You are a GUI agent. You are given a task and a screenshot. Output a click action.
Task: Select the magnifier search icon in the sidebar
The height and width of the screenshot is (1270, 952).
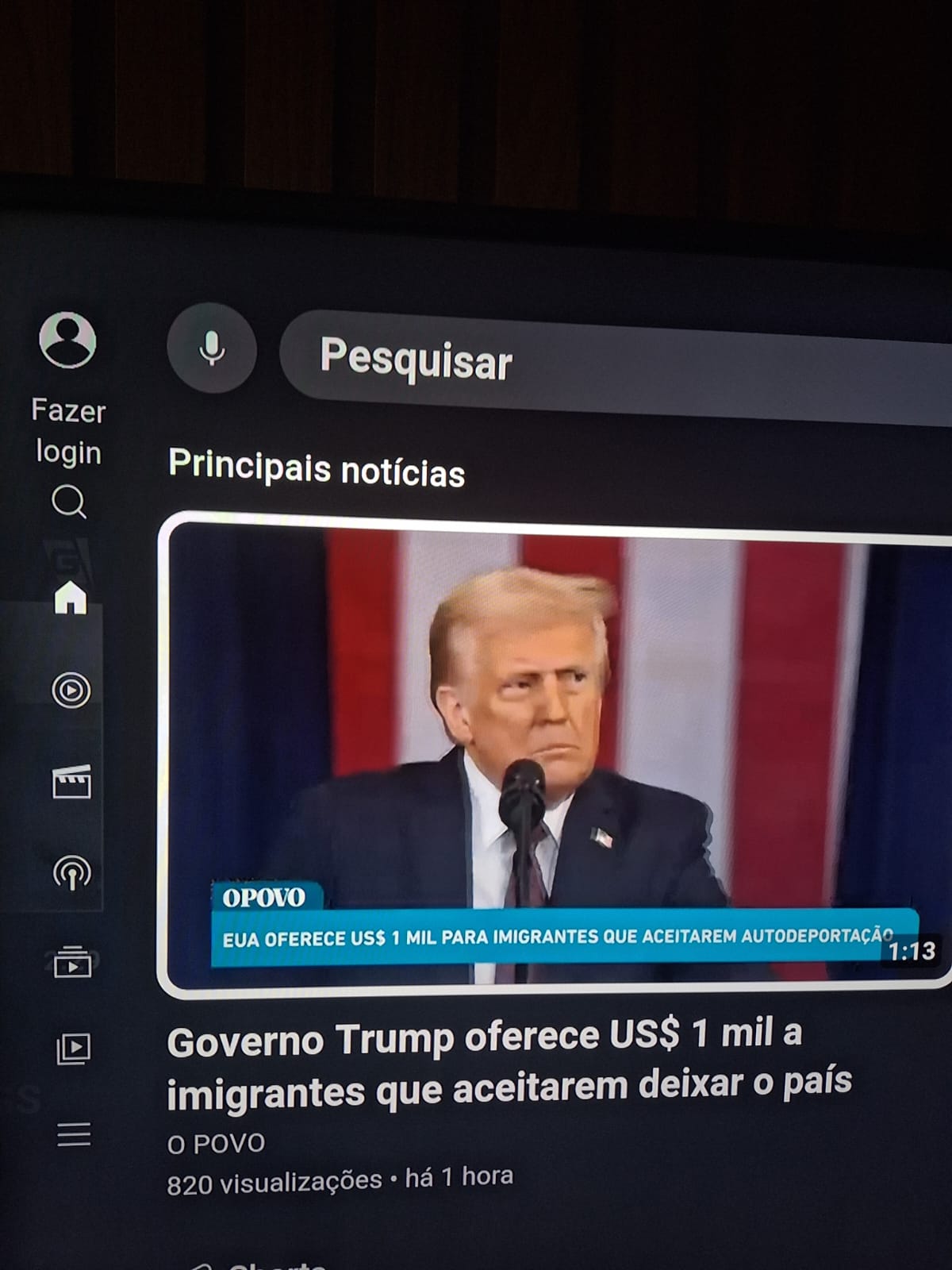tap(69, 502)
